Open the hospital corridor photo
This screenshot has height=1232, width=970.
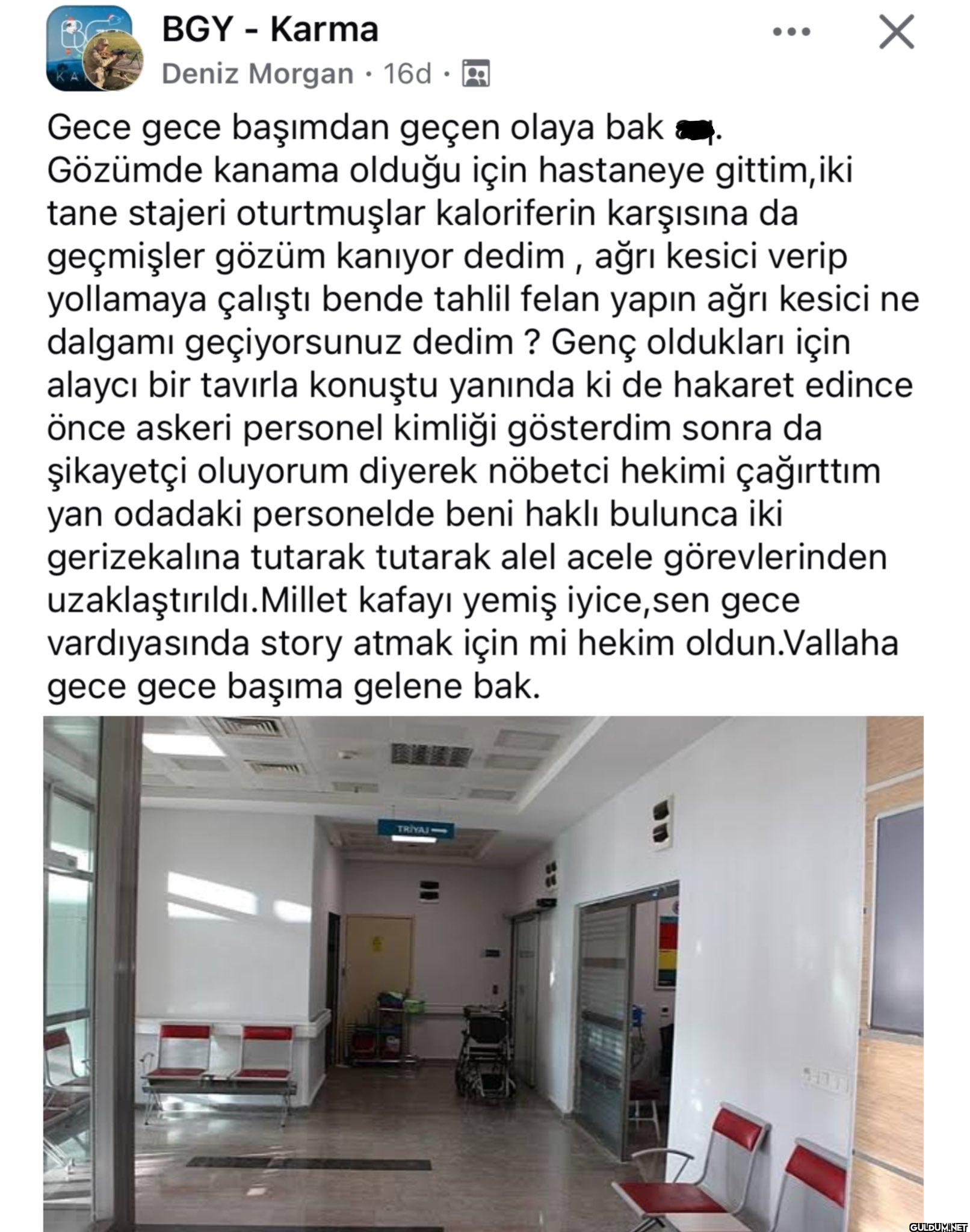click(483, 969)
